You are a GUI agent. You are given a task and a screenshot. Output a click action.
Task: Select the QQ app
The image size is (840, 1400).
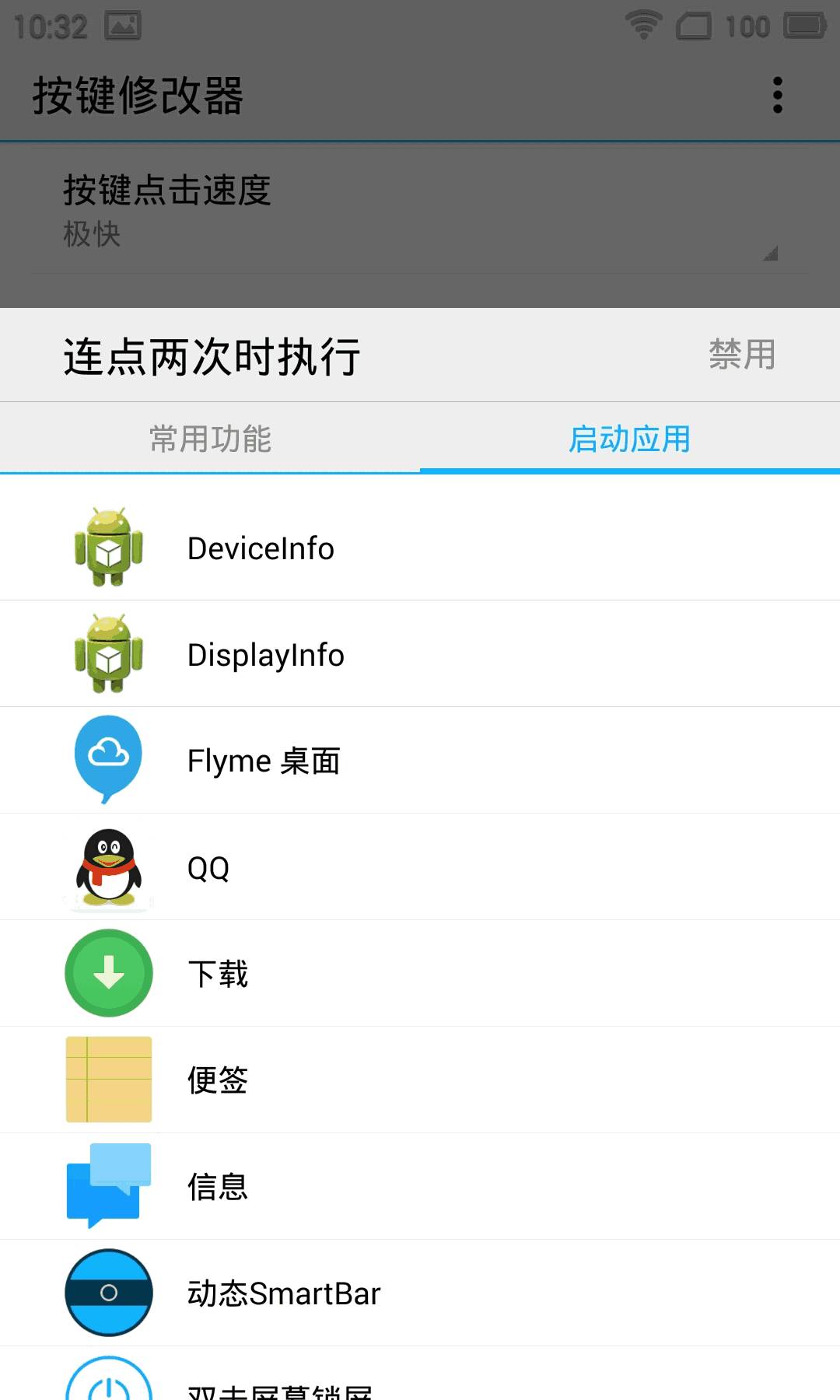(x=420, y=867)
